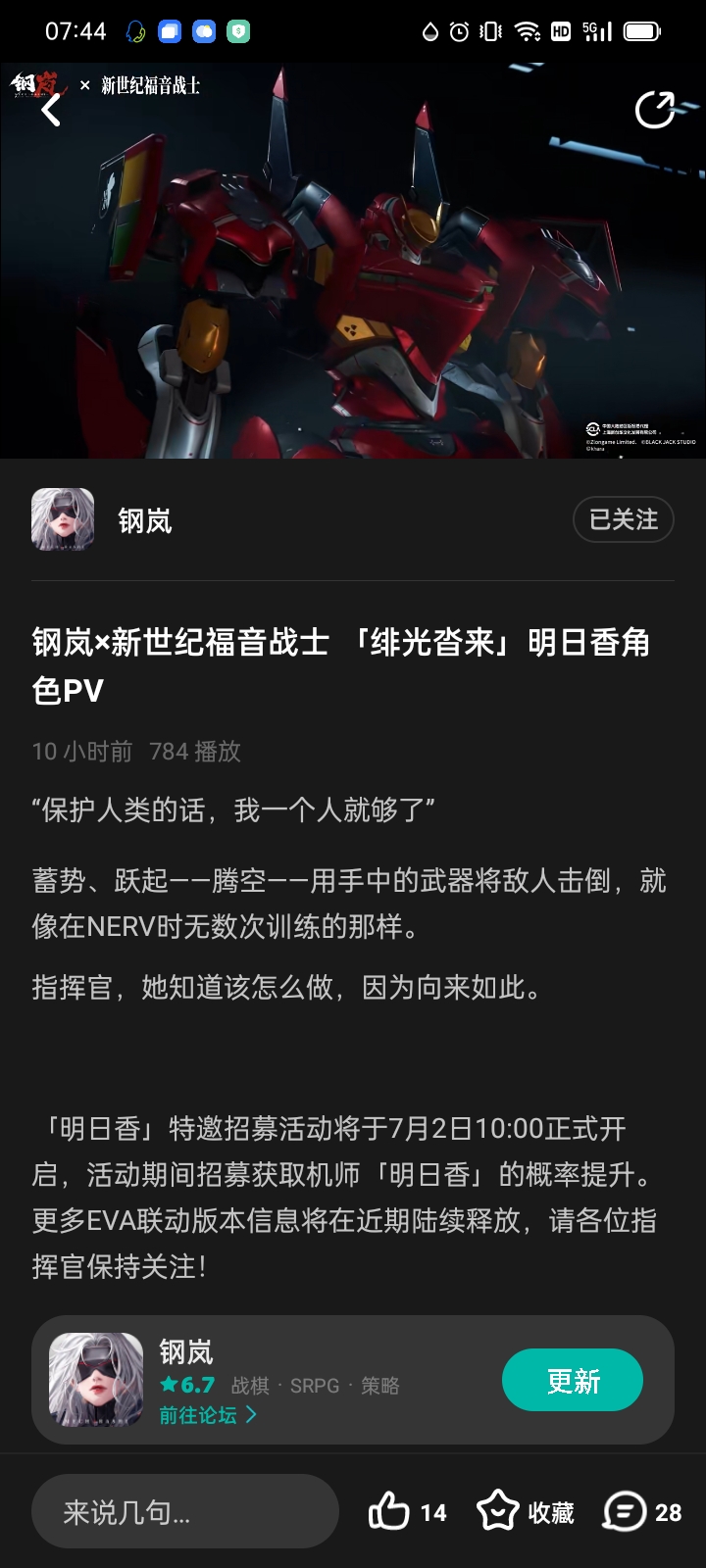Viewport: 706px width, 1568px height.
Task: Open comments via the speech bubble icon
Action: click(625, 1511)
